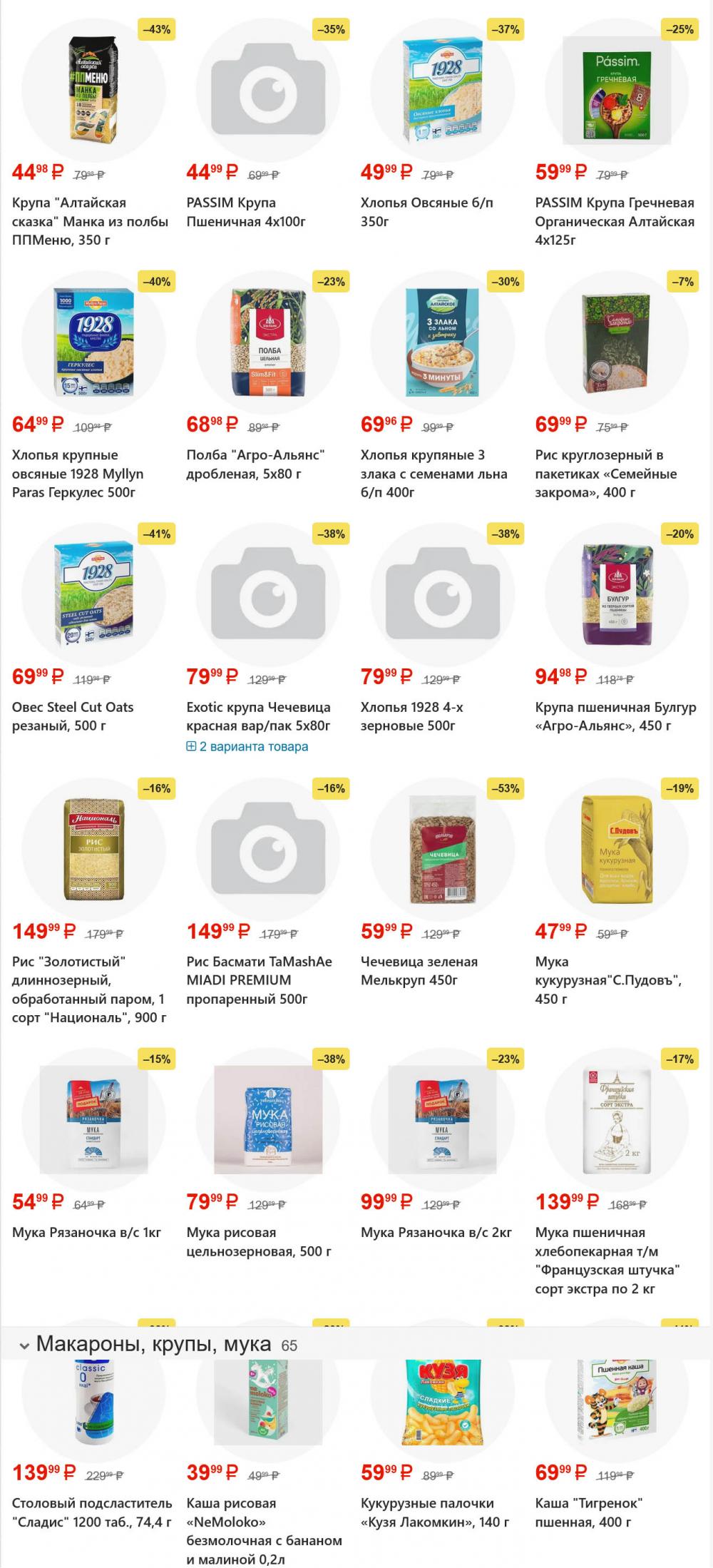
Task: Open the Алтайская сказка Манка из полбы product
Action: click(90, 221)
